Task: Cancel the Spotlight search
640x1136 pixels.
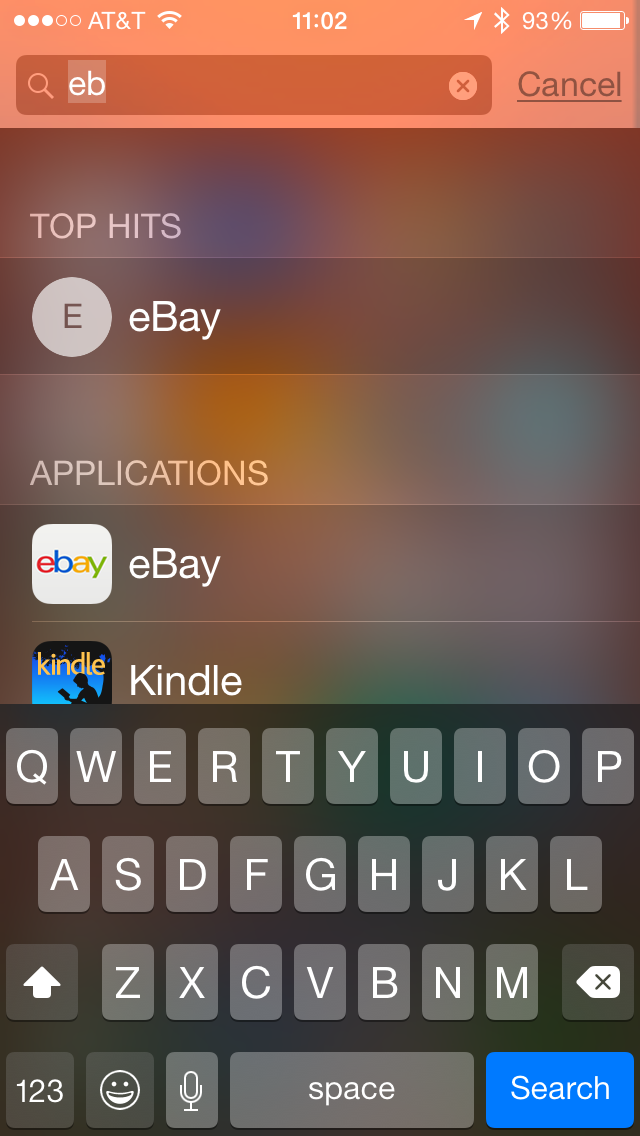Action: pos(569,85)
